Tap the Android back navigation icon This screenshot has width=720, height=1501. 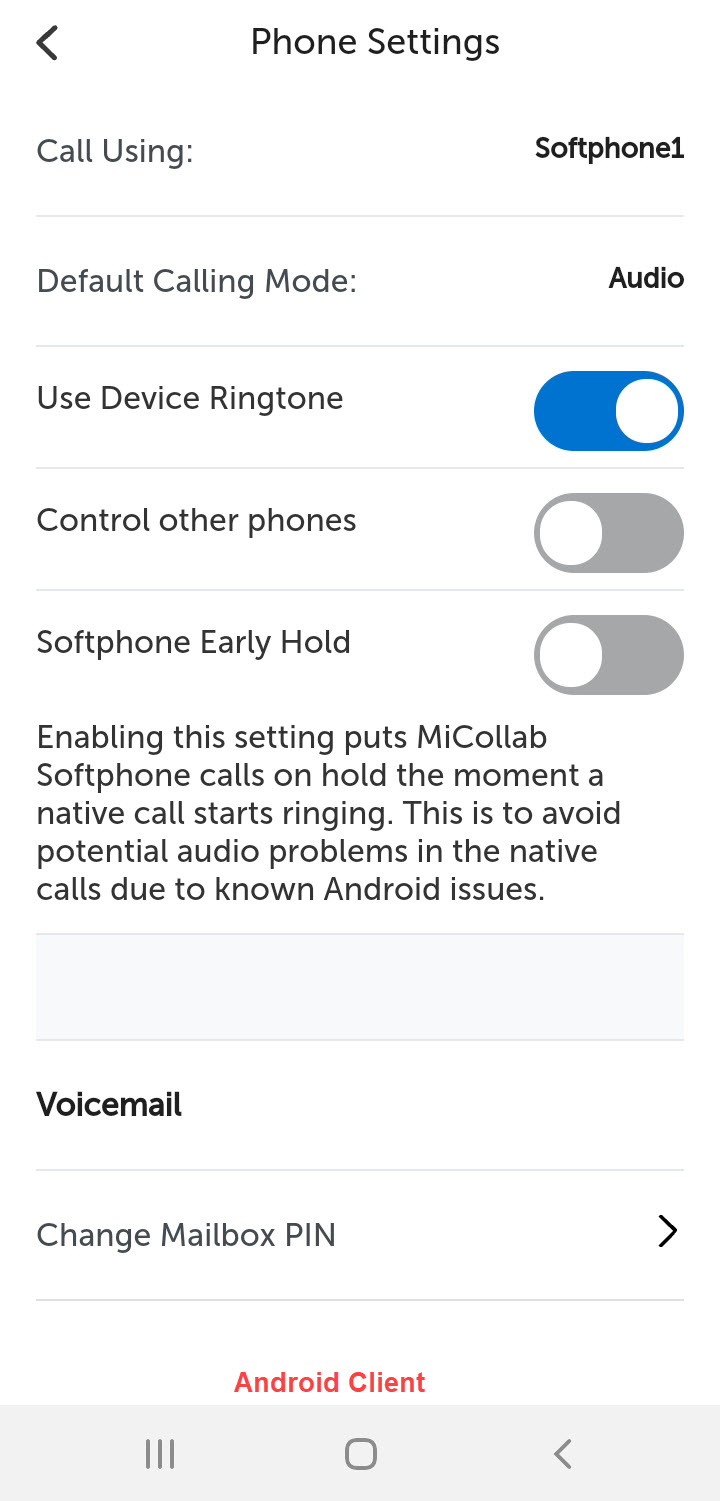pos(561,1453)
